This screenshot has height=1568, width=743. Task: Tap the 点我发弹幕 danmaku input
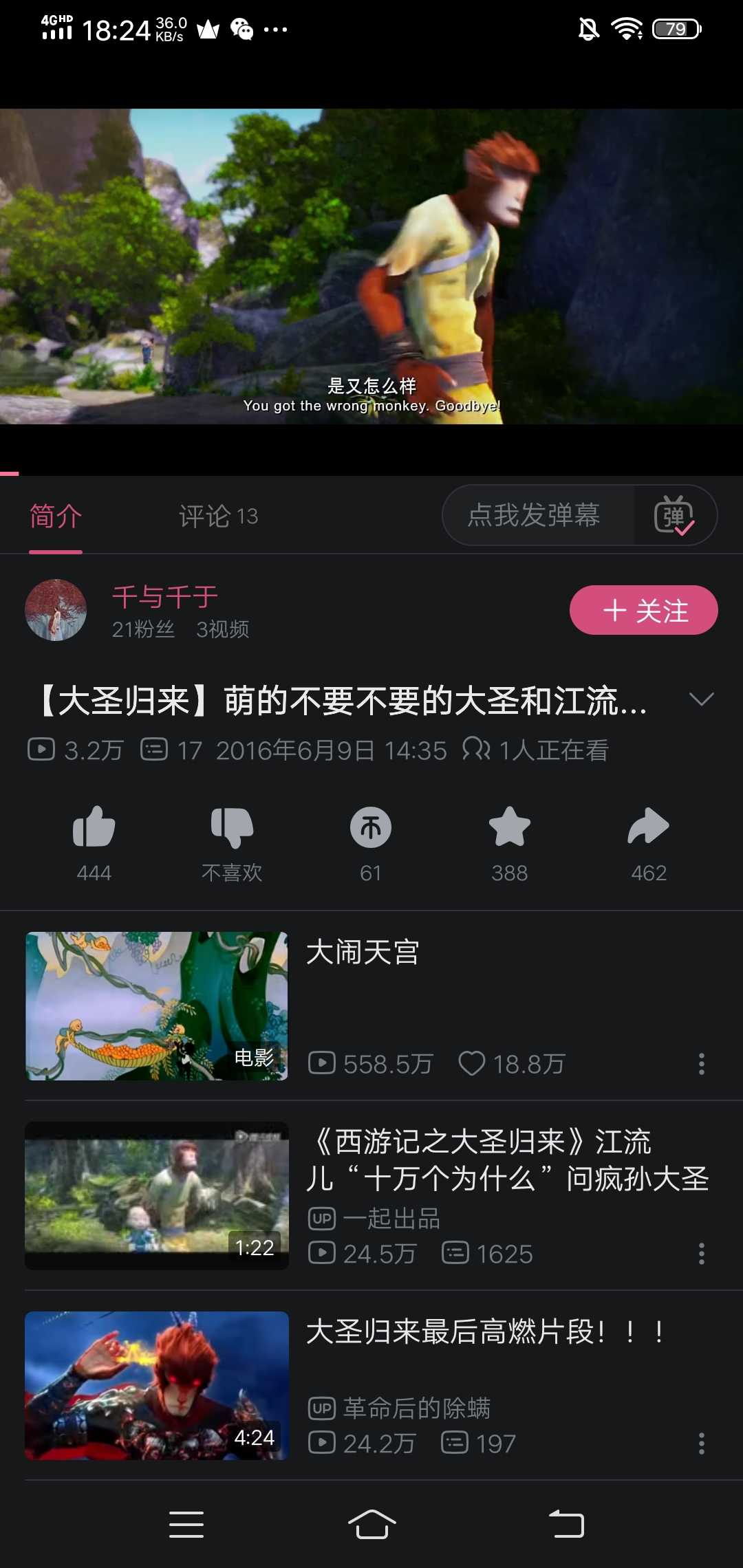(x=535, y=515)
